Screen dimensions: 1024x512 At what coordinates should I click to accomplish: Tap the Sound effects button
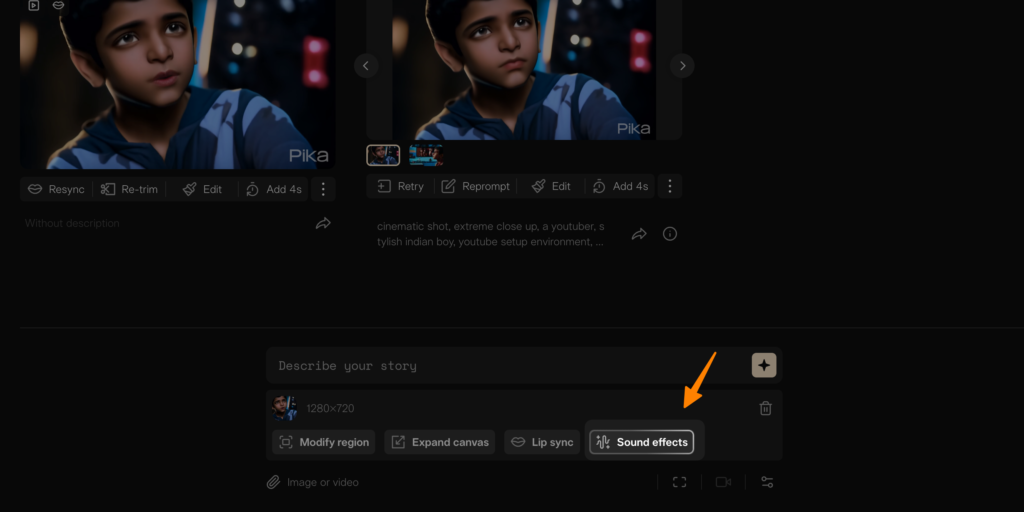[642, 442]
